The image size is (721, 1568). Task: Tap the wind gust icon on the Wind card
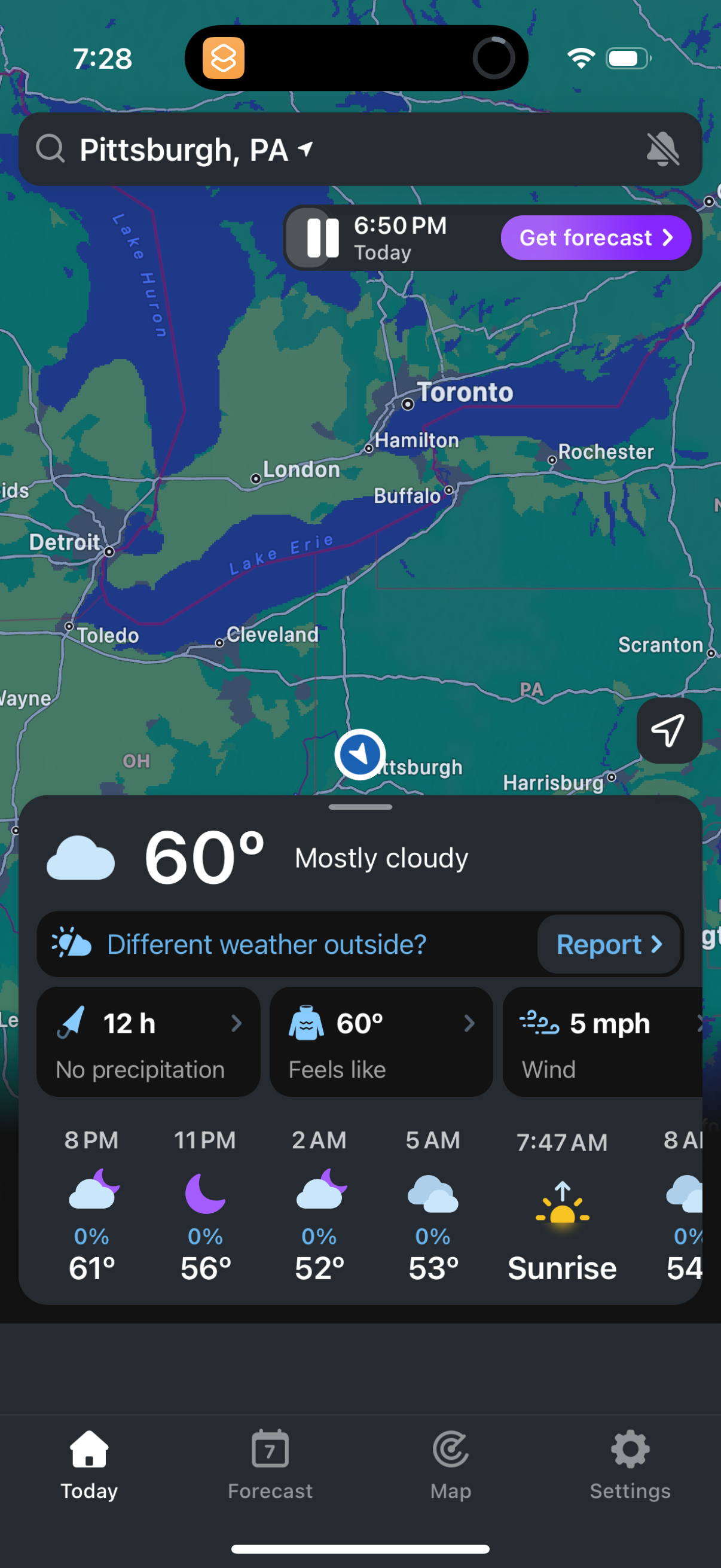(x=538, y=1023)
